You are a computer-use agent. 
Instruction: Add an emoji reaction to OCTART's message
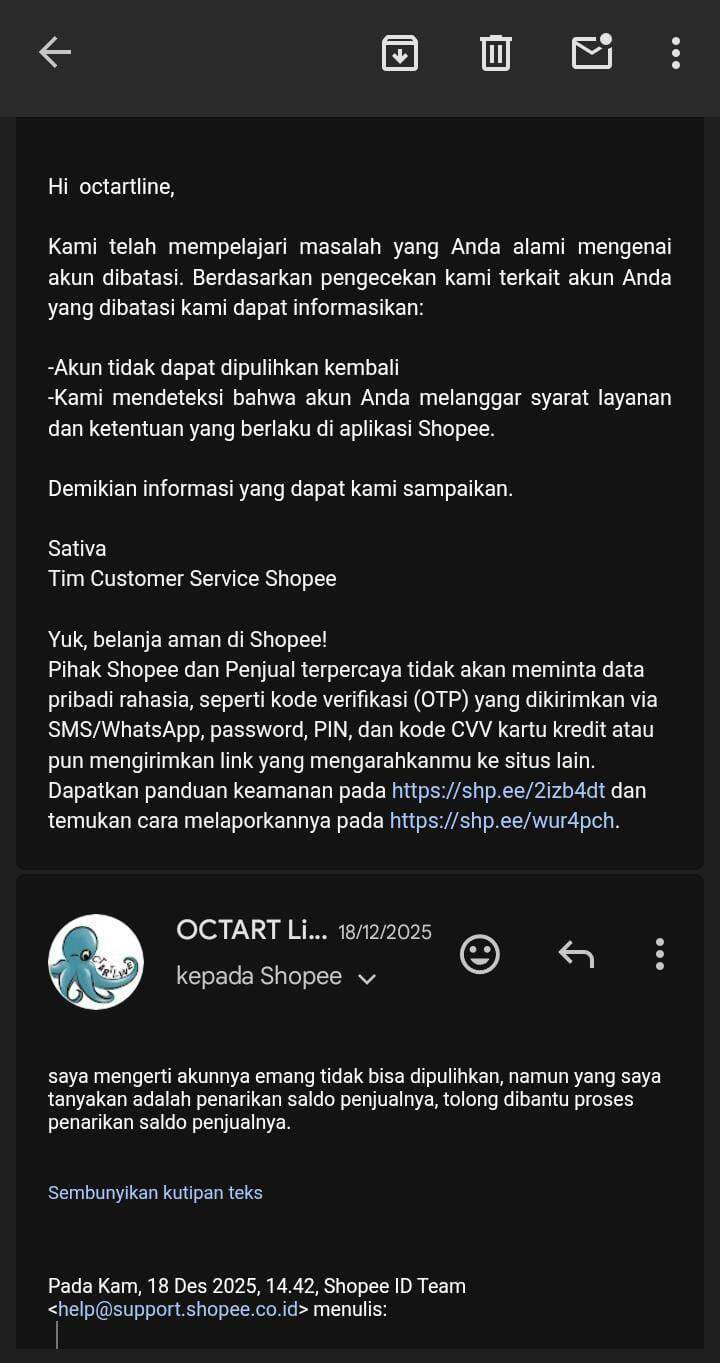[480, 954]
